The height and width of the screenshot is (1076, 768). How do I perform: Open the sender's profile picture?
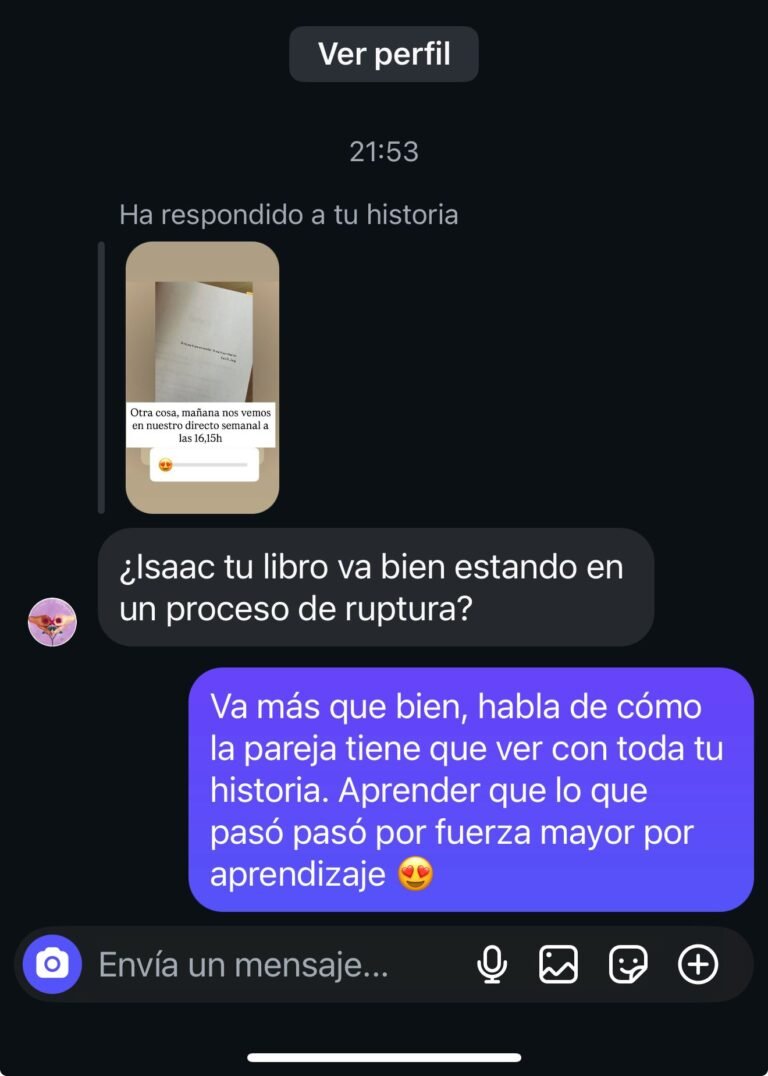[52, 622]
